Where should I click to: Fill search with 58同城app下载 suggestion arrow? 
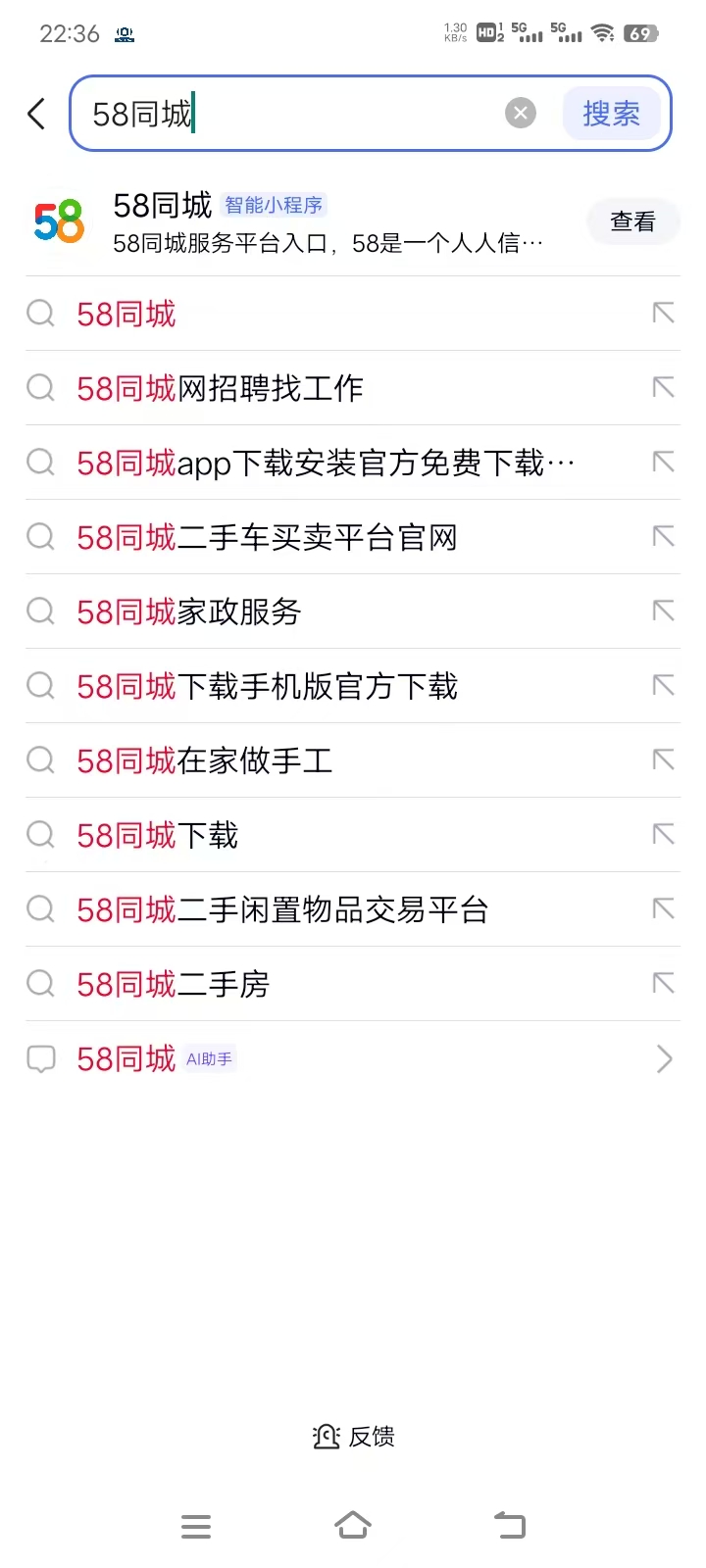(664, 463)
